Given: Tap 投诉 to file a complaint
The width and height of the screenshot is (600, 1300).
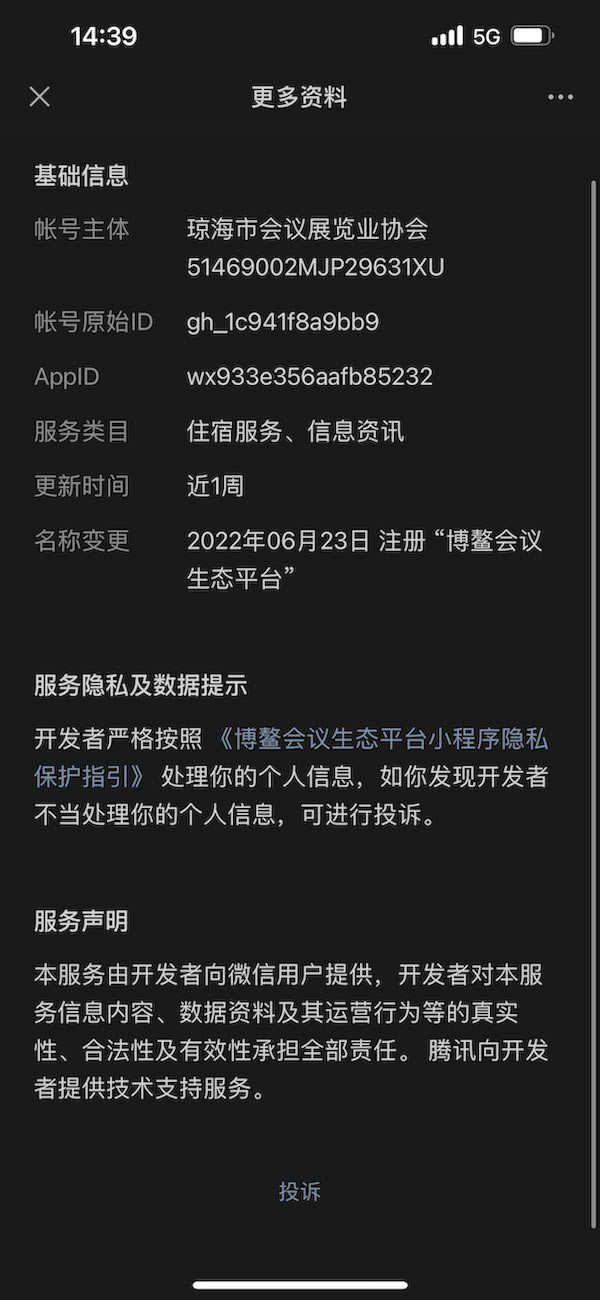Looking at the screenshot, I should [x=300, y=1191].
